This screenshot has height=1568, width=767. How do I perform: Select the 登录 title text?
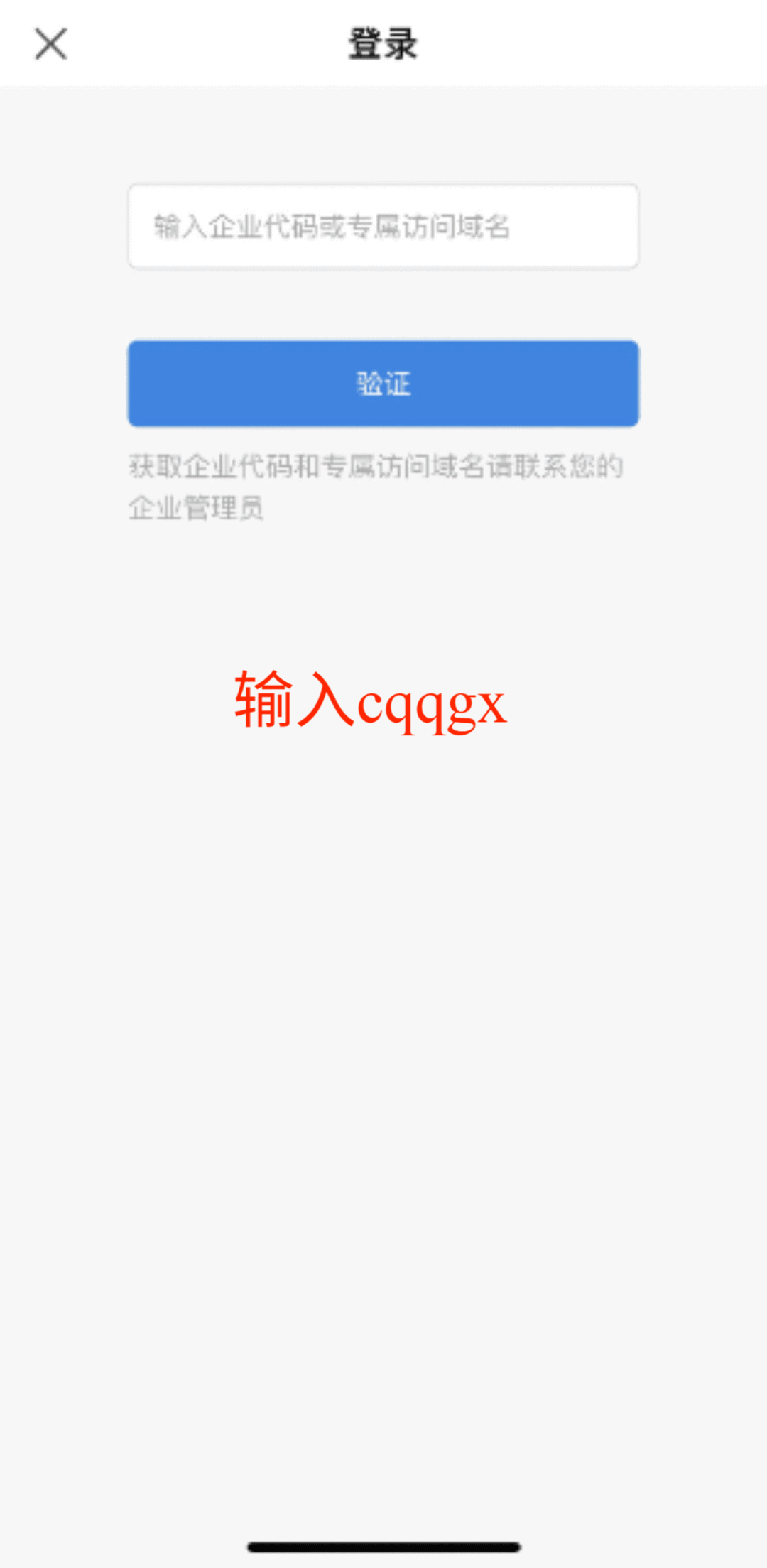pyautogui.click(x=382, y=43)
